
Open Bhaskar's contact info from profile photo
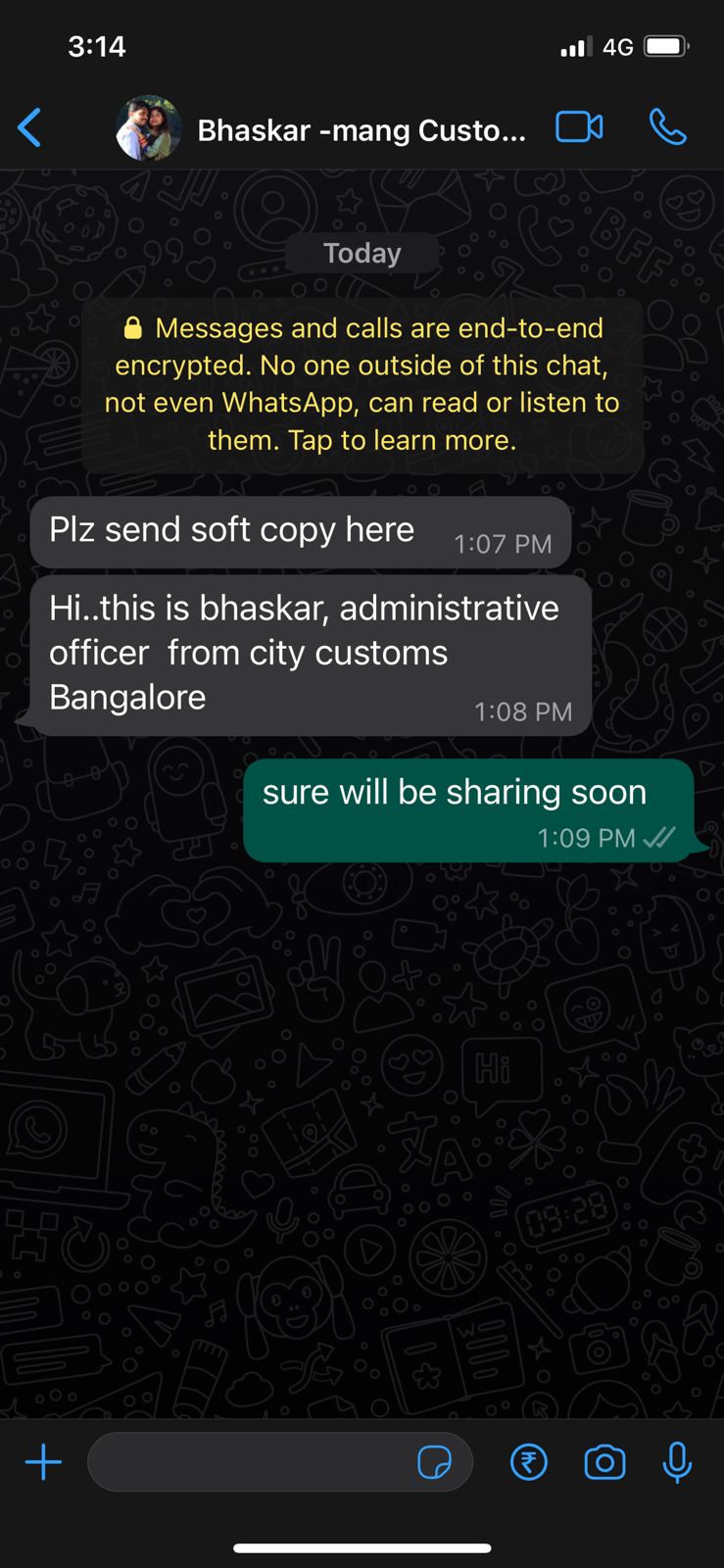pyautogui.click(x=149, y=128)
